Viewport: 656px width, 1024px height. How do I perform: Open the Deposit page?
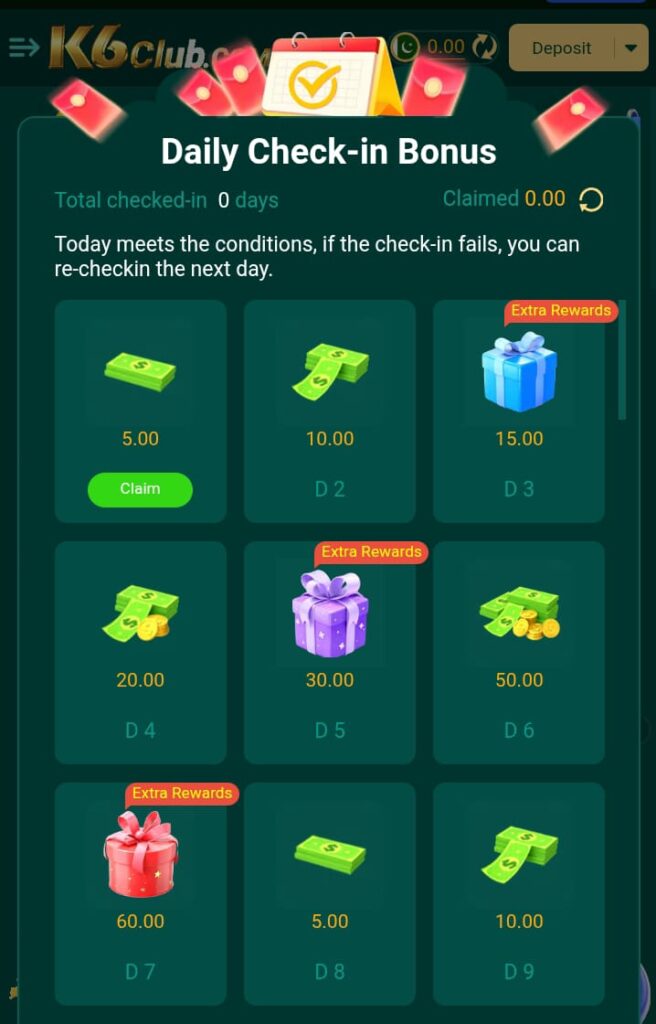pyautogui.click(x=561, y=48)
